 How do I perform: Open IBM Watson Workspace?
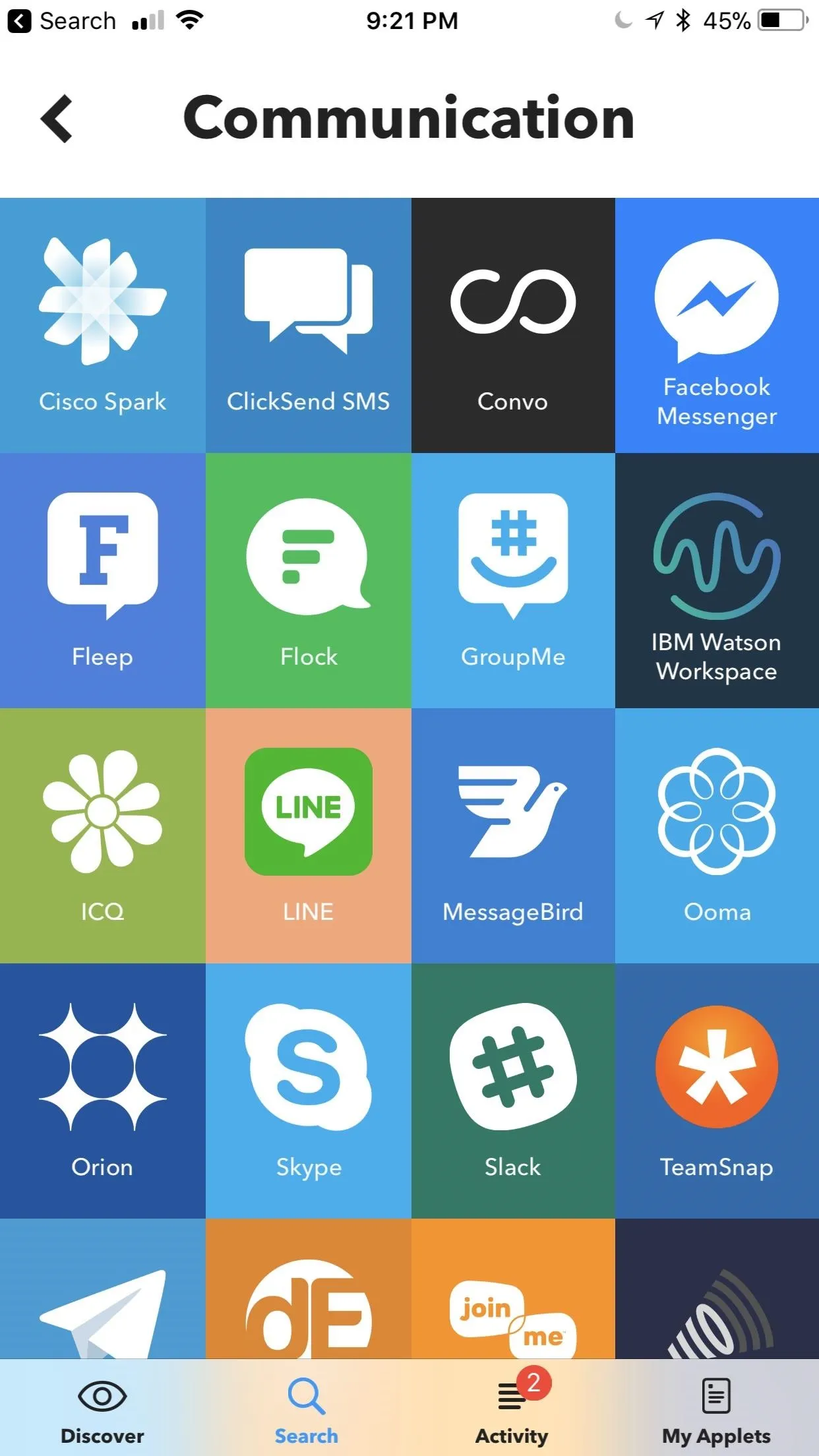[717, 580]
